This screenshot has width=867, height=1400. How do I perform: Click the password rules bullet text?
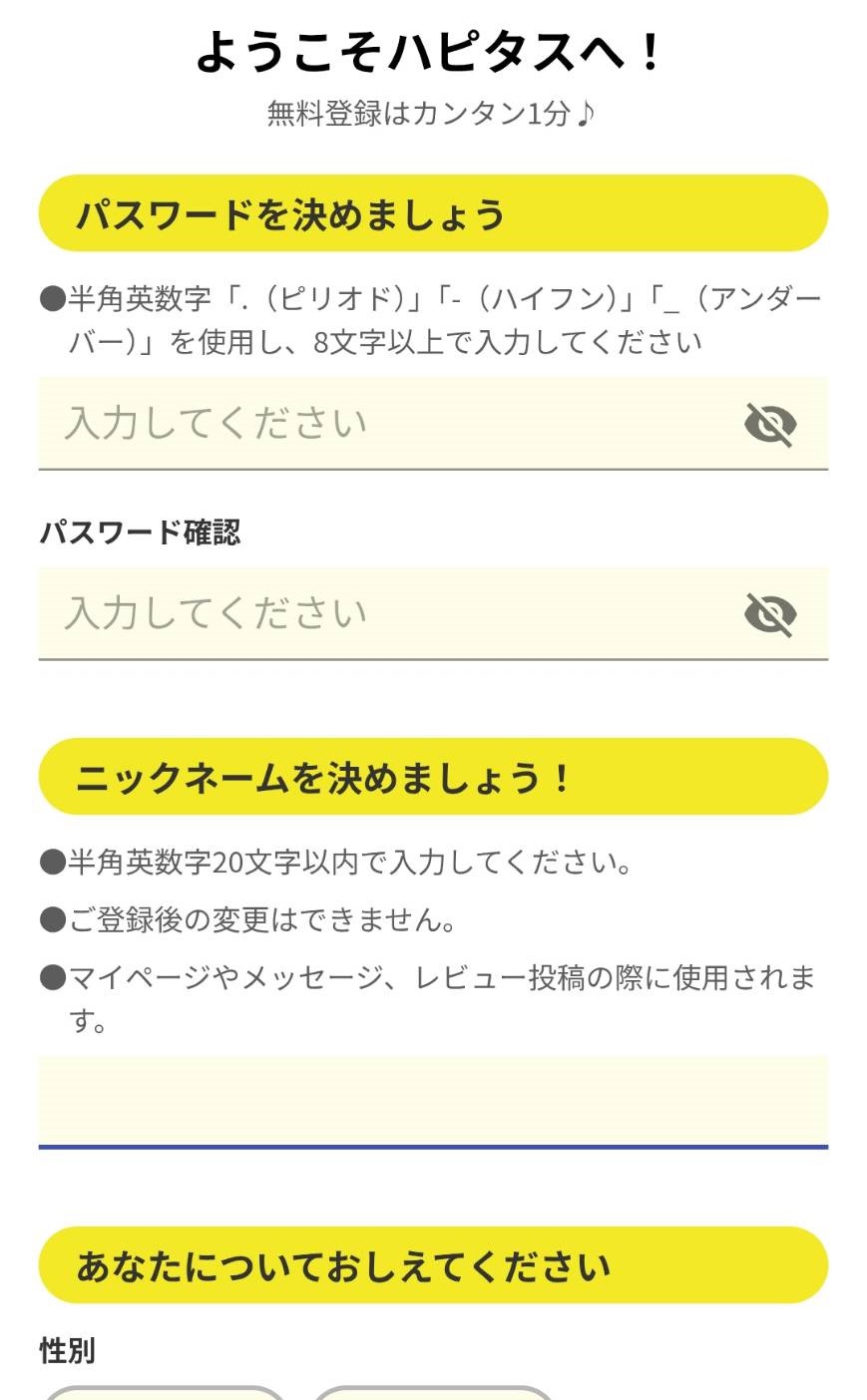tap(433, 317)
